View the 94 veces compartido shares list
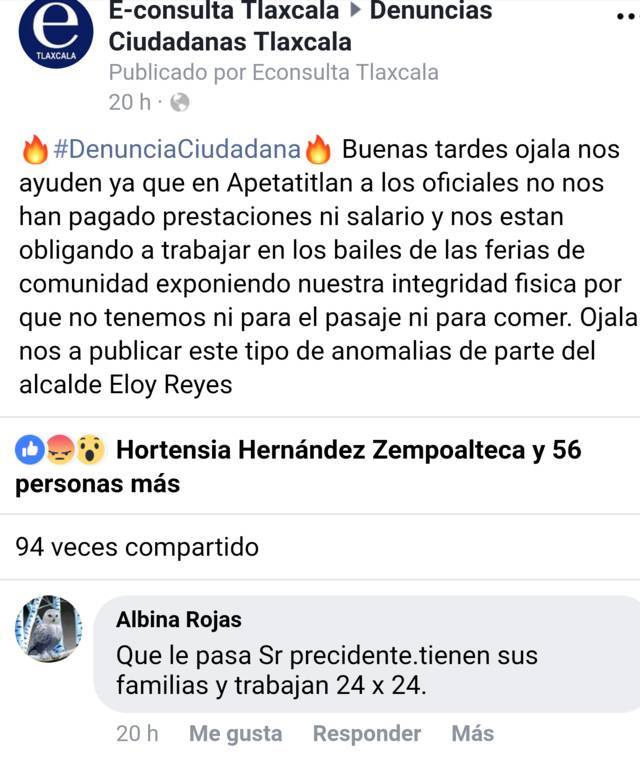 (137, 547)
